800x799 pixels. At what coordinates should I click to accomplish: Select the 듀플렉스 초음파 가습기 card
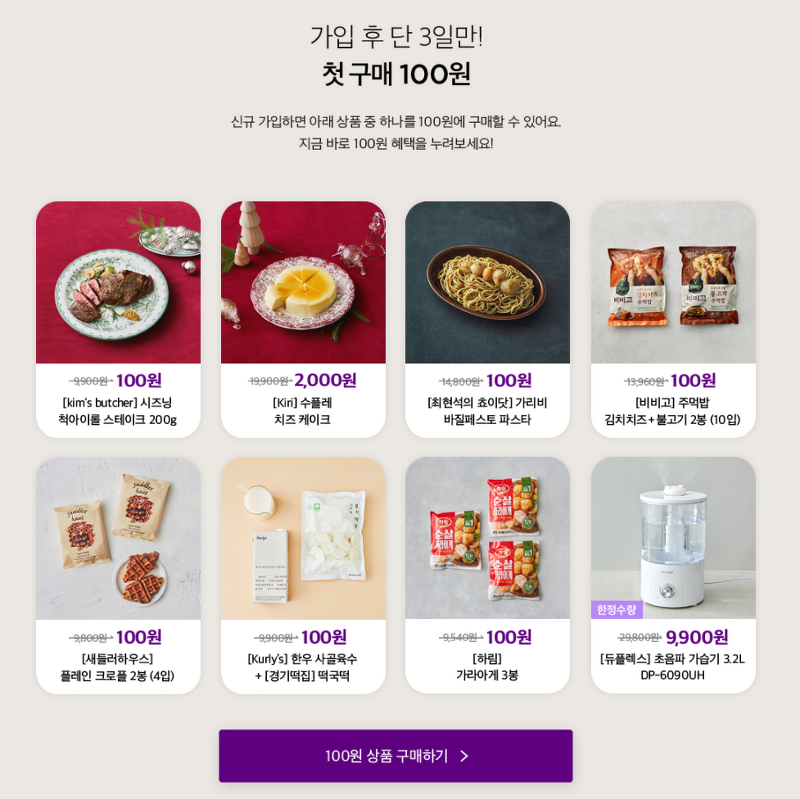coord(673,574)
